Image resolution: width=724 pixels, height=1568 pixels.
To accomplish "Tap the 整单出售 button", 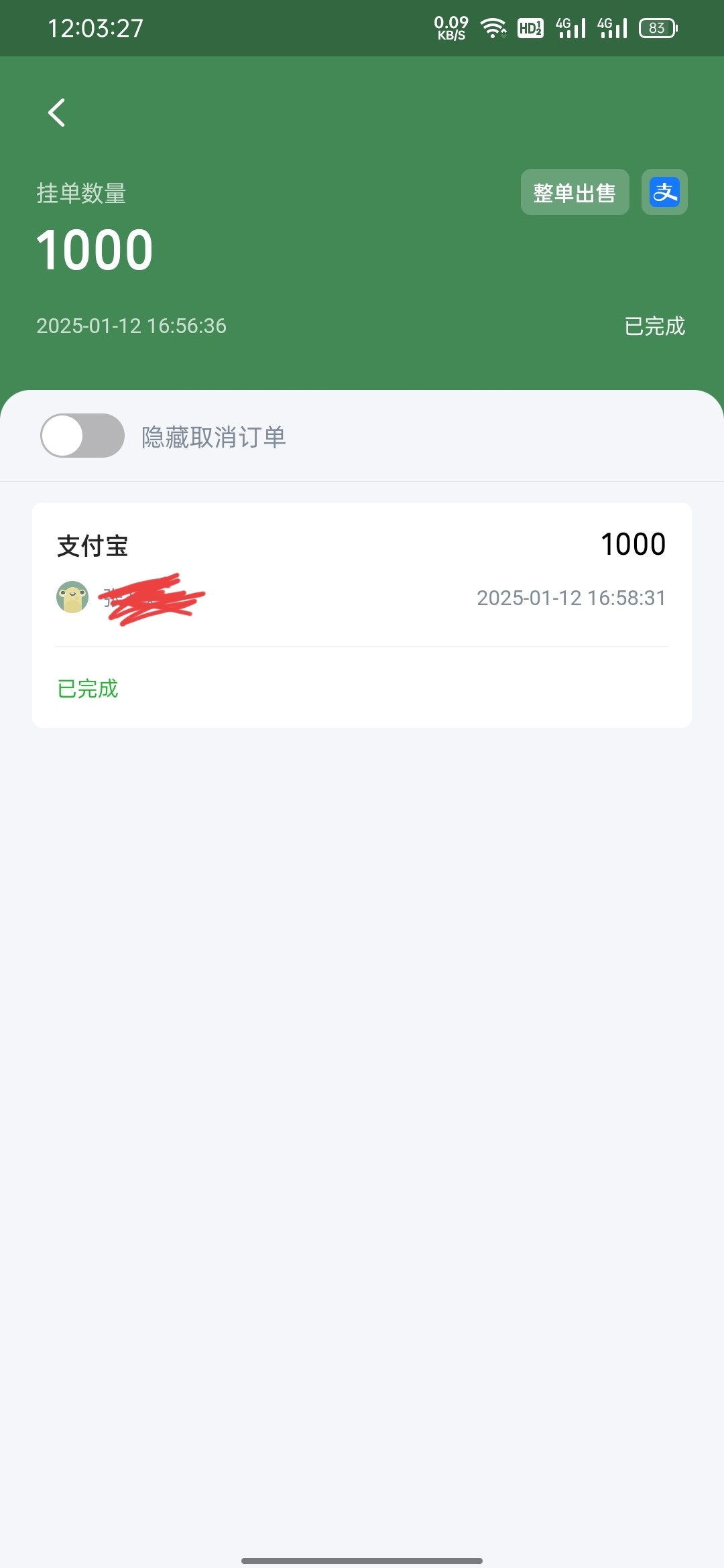I will [x=575, y=192].
